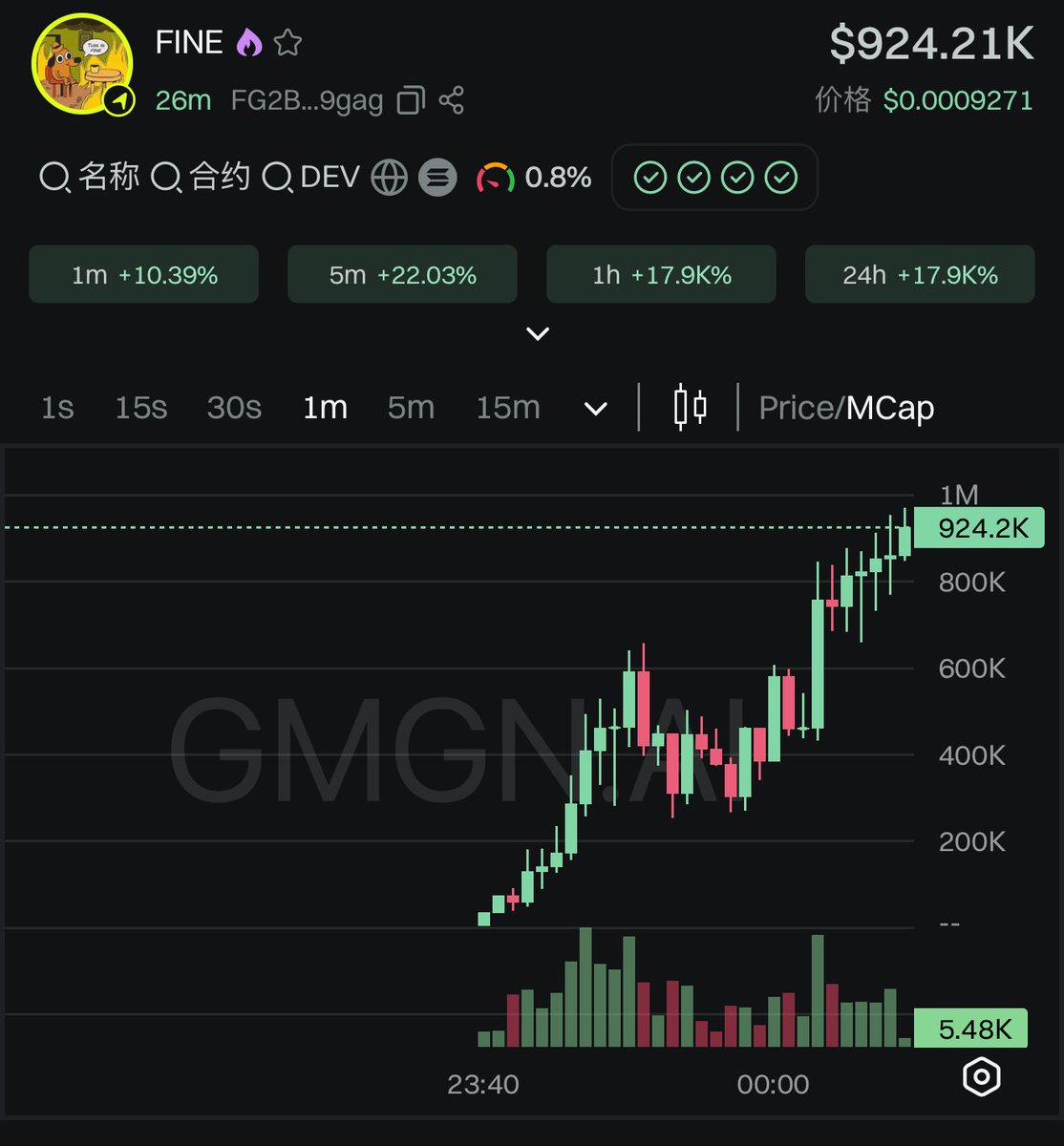Toggle Price/MCap chart display
1064x1146 pixels.
click(x=846, y=408)
